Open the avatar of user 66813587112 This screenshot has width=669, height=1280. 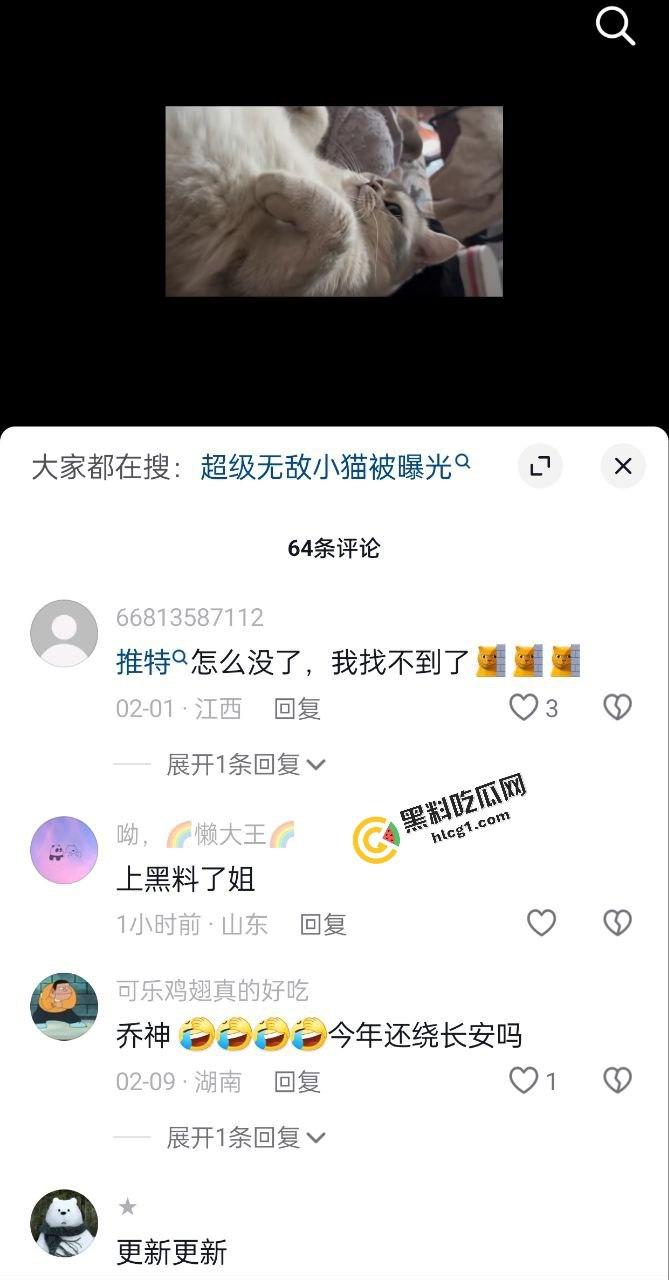(x=64, y=633)
